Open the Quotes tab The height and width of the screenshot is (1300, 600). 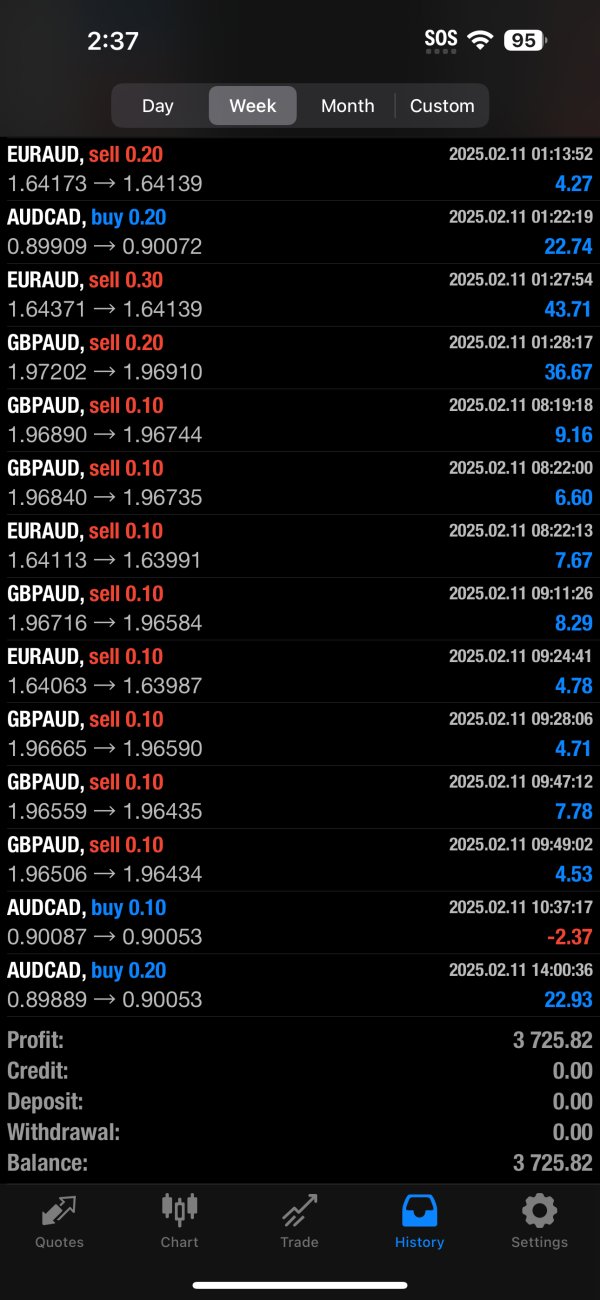60,1222
